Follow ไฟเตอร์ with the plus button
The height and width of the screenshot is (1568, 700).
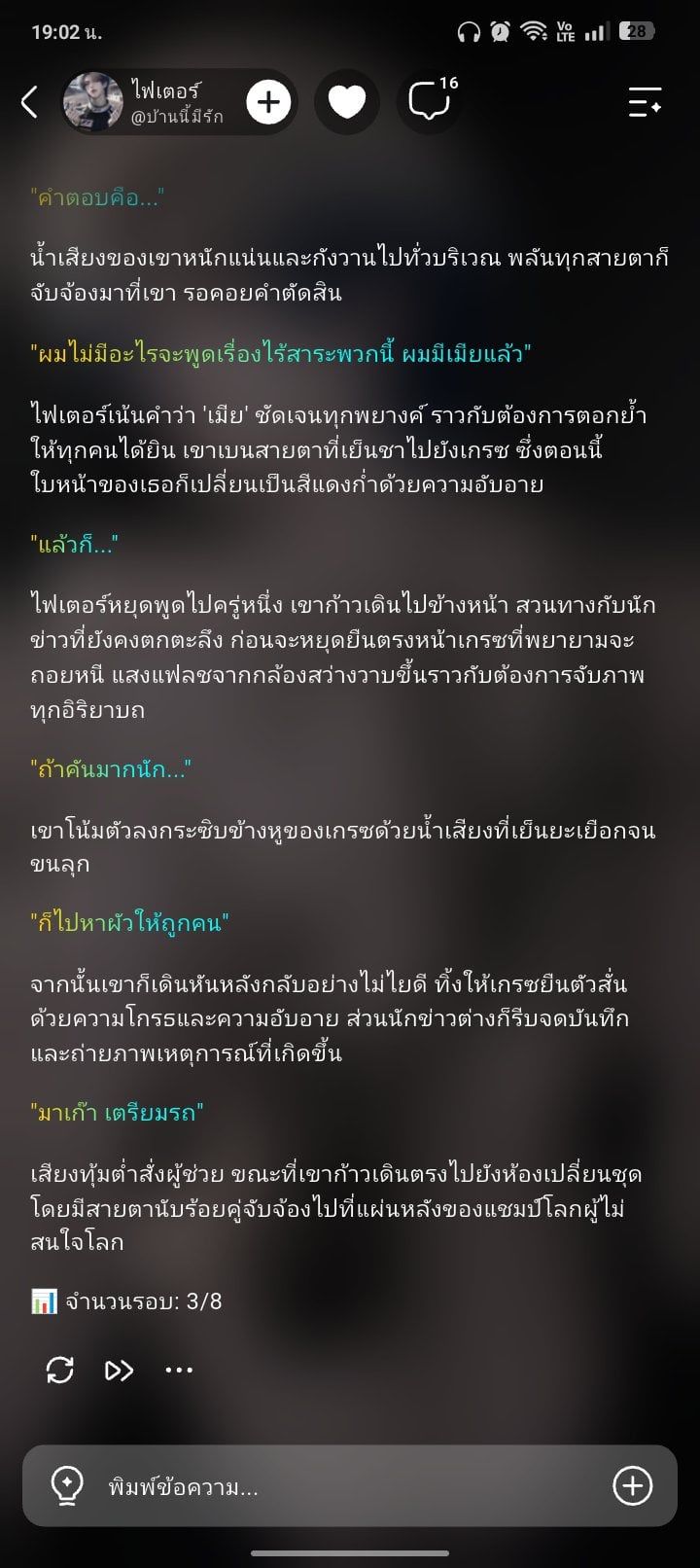pos(269,102)
